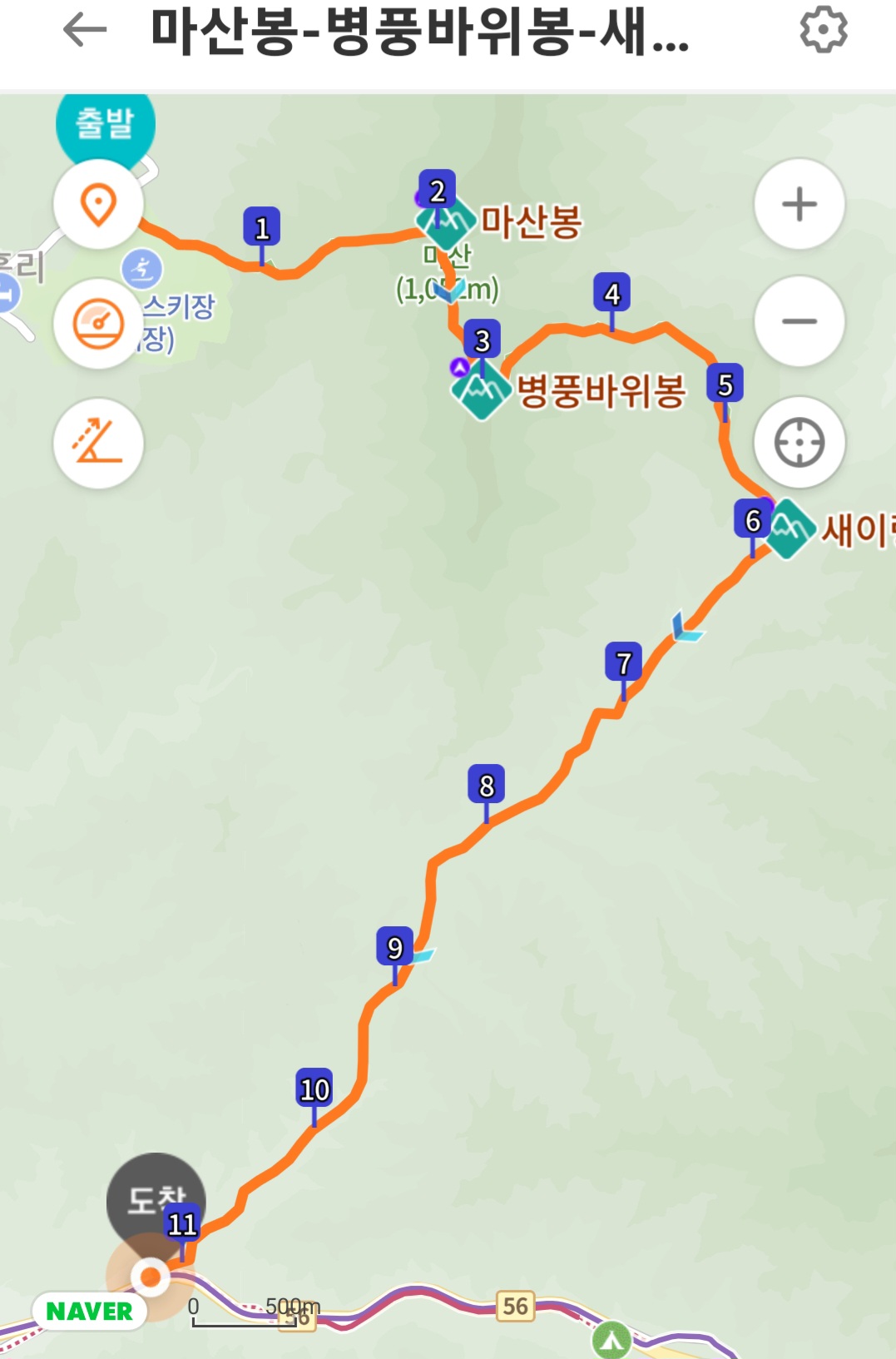Tap the orange location pin button
The width and height of the screenshot is (896, 1359).
pos(98,204)
